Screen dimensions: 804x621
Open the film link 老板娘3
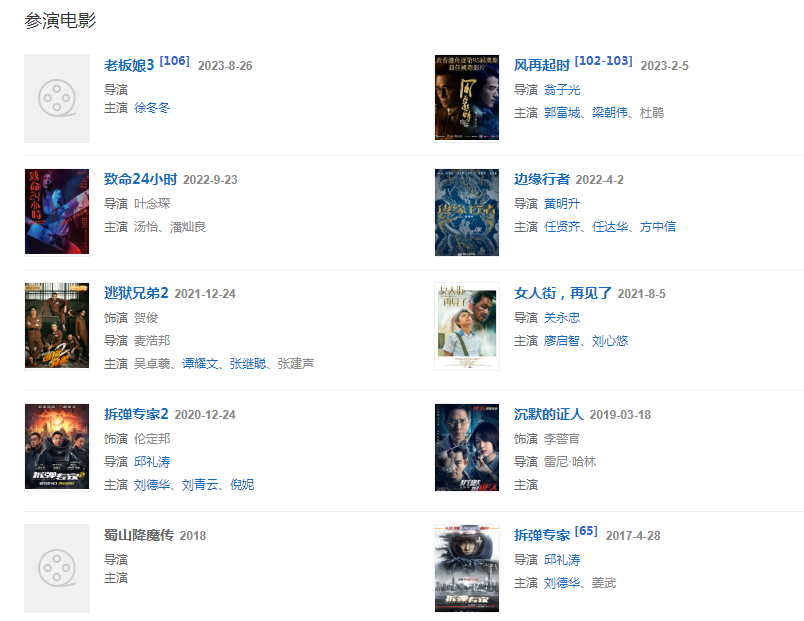(129, 66)
